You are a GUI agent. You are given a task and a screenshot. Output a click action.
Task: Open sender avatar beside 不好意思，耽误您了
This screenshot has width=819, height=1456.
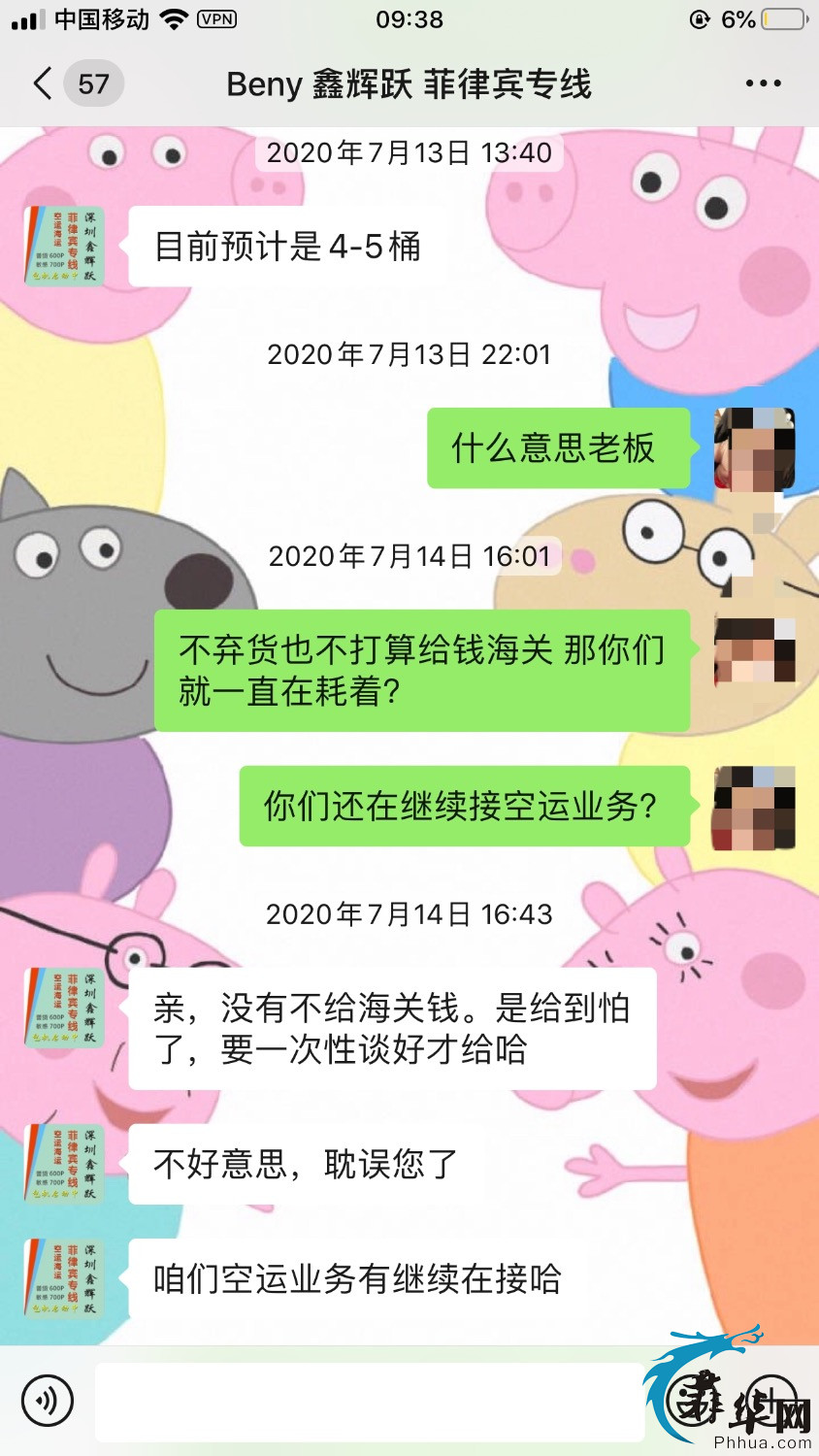click(64, 1163)
